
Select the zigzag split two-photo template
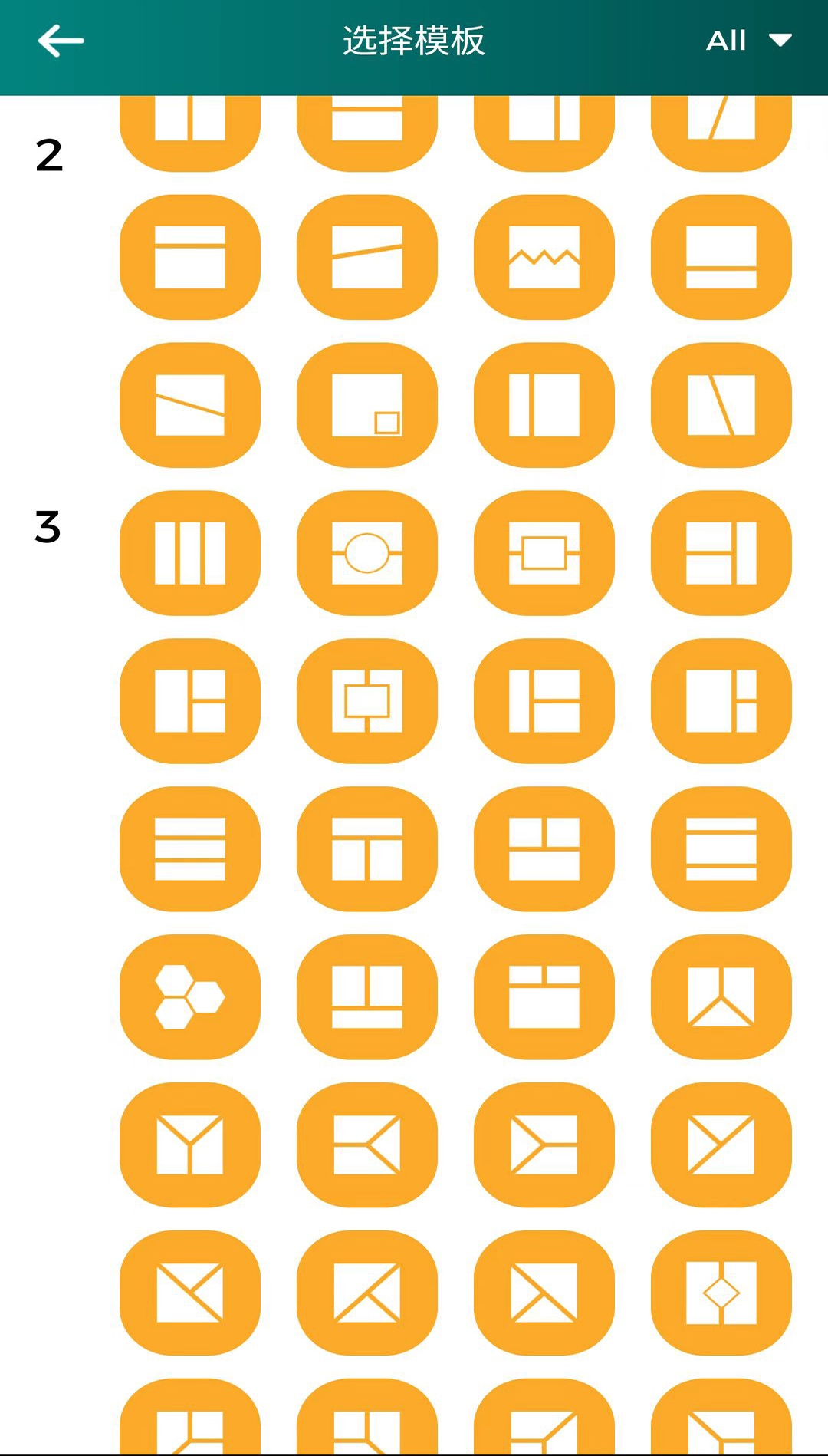point(544,257)
